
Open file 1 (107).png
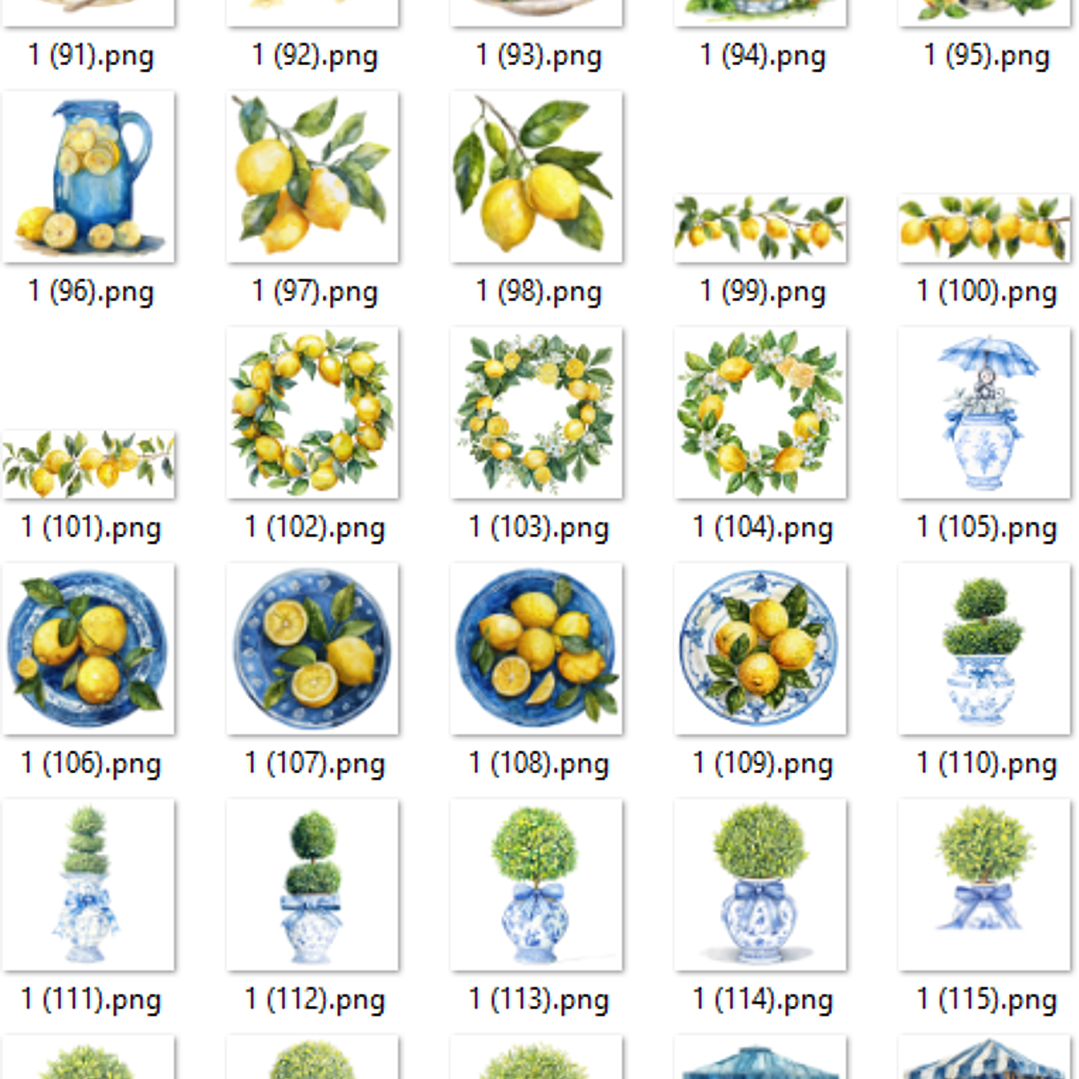[312, 648]
